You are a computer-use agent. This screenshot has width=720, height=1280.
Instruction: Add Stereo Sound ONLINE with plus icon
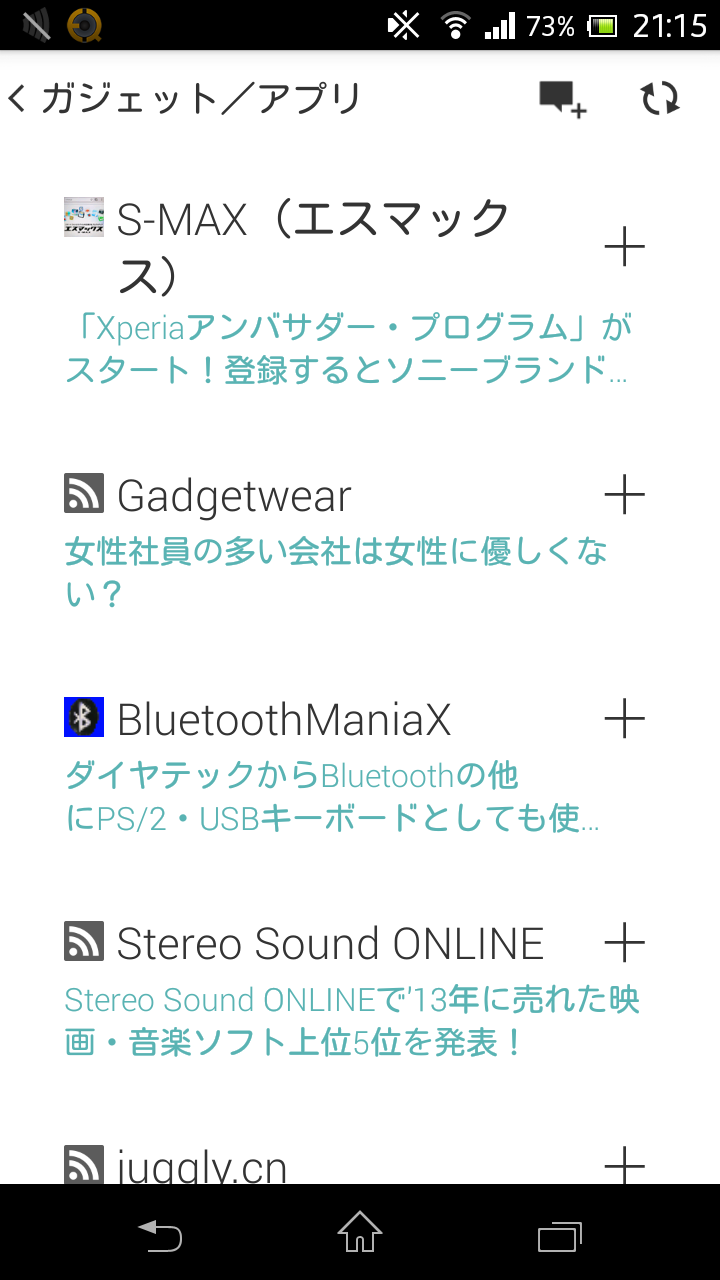625,942
